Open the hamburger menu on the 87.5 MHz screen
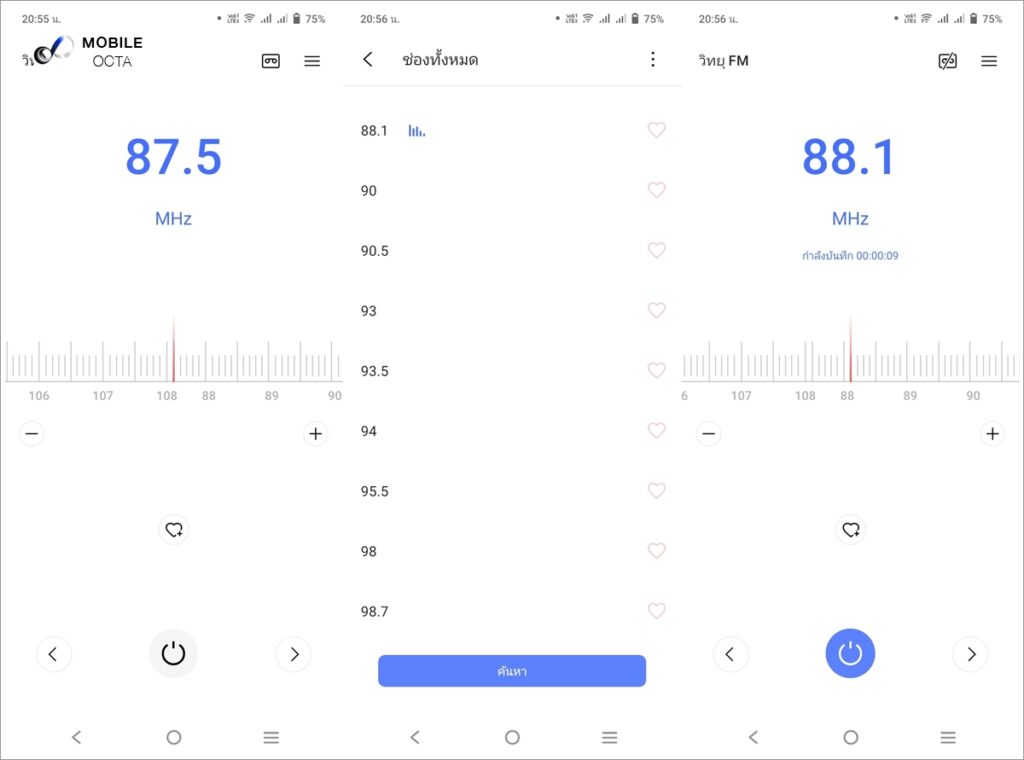Screen dimensions: 1024x760 (x=312, y=61)
